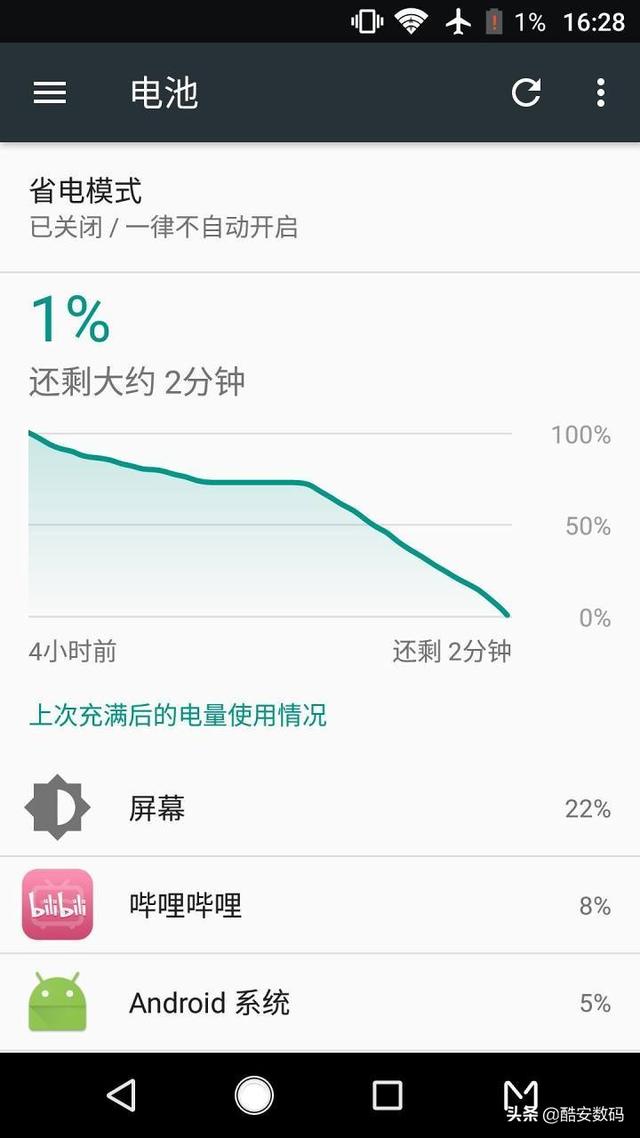Open the overflow menu
The image size is (640, 1138).
click(x=600, y=93)
